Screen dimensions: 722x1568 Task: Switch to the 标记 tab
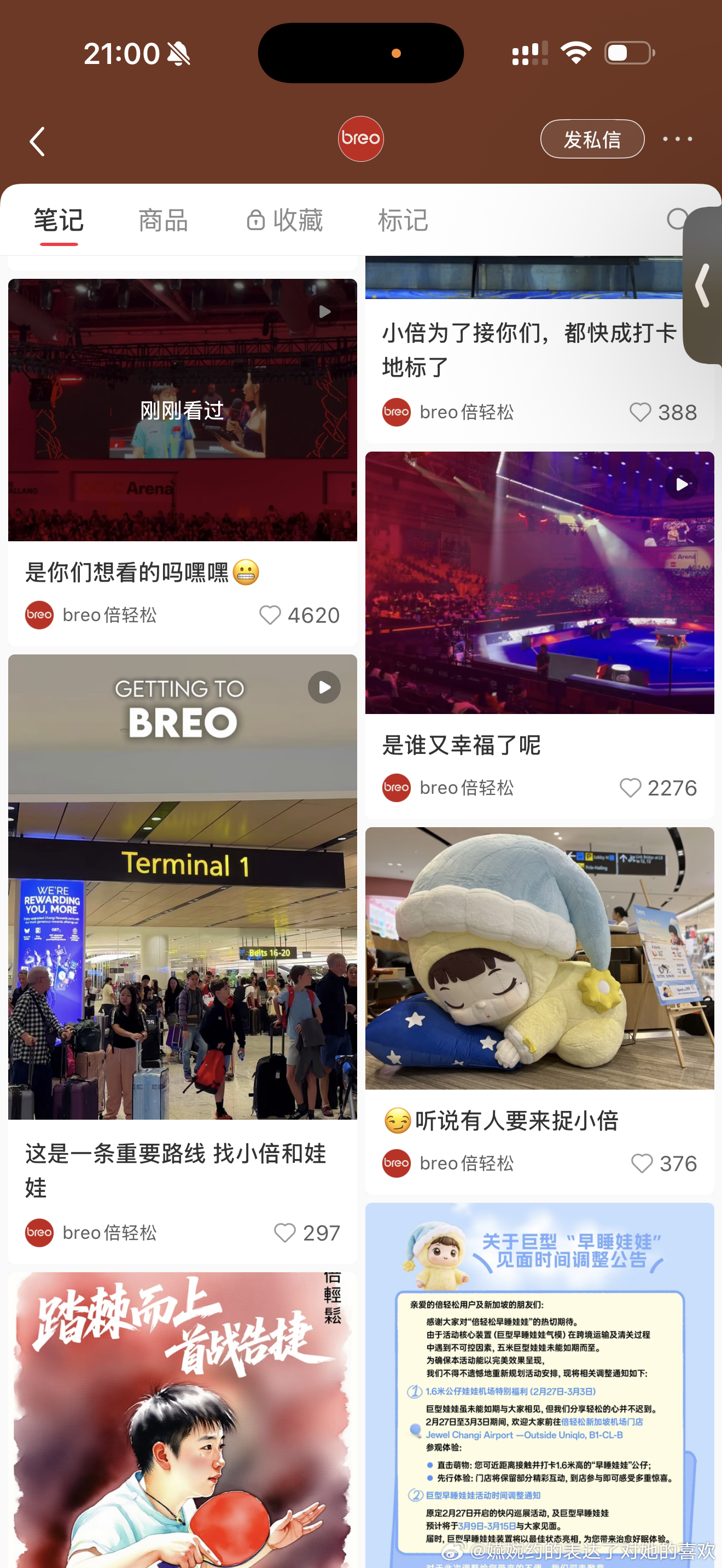(404, 220)
